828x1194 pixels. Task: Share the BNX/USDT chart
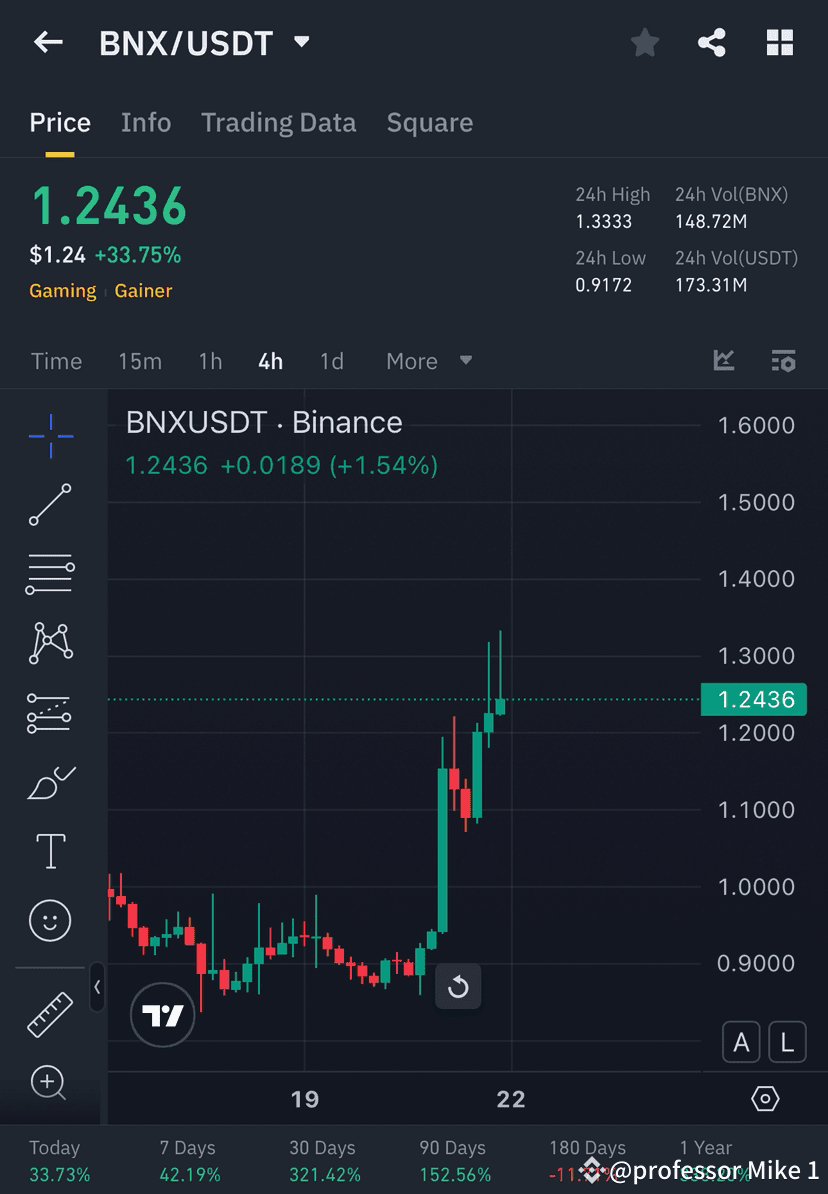712,42
